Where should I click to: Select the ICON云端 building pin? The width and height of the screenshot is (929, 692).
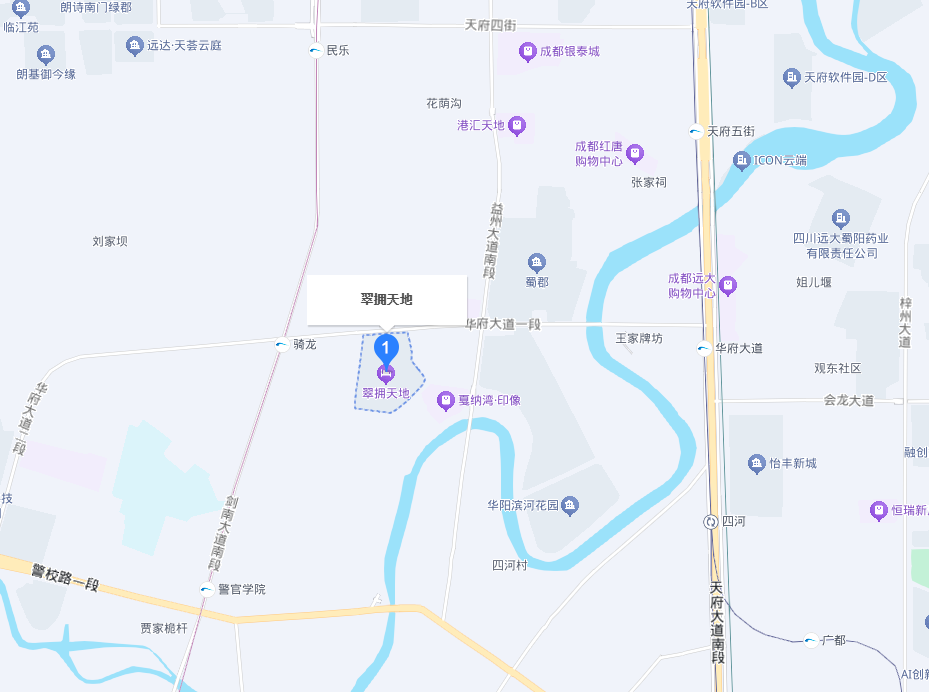[741, 160]
